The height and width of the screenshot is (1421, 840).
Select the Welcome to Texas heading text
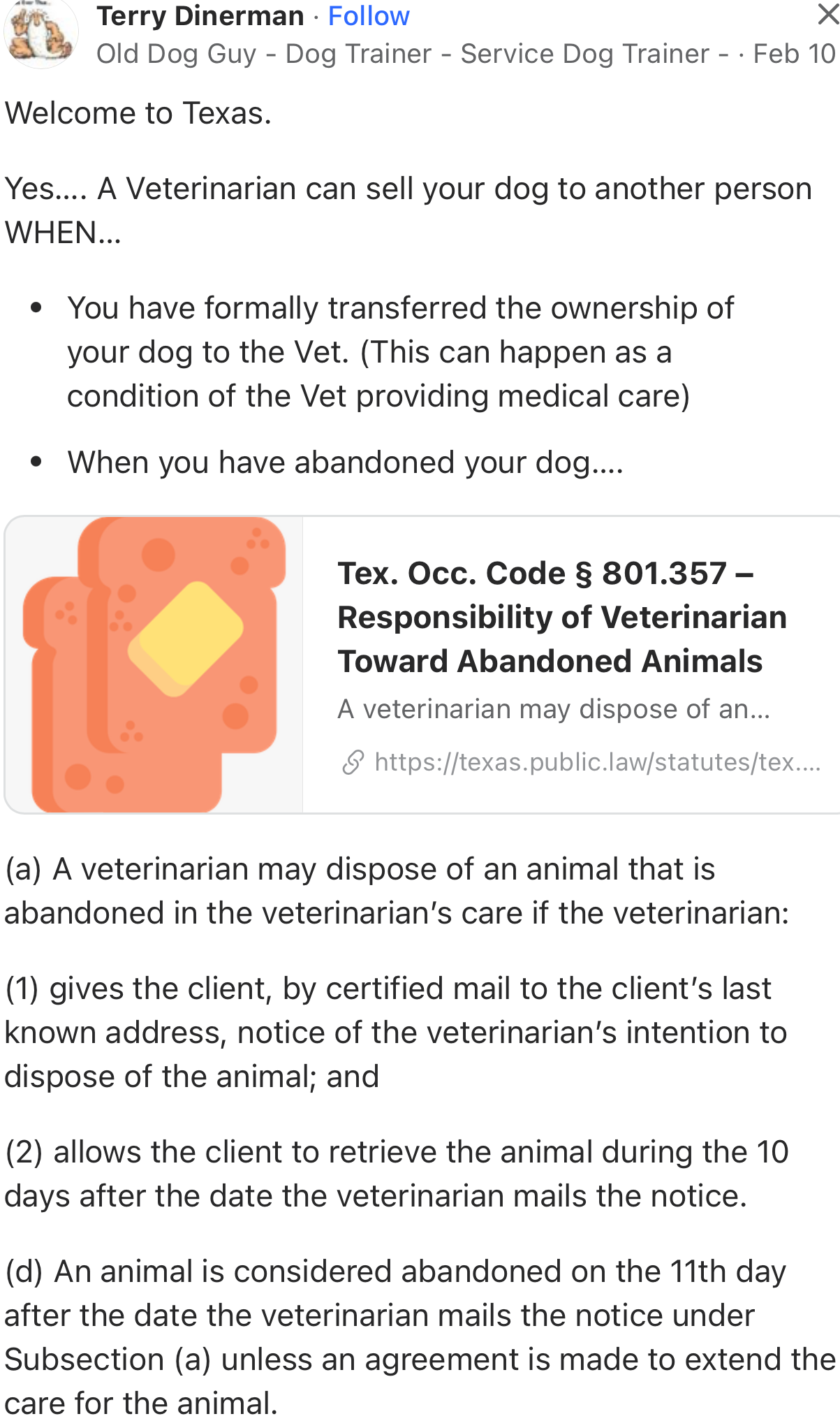pyautogui.click(x=138, y=112)
